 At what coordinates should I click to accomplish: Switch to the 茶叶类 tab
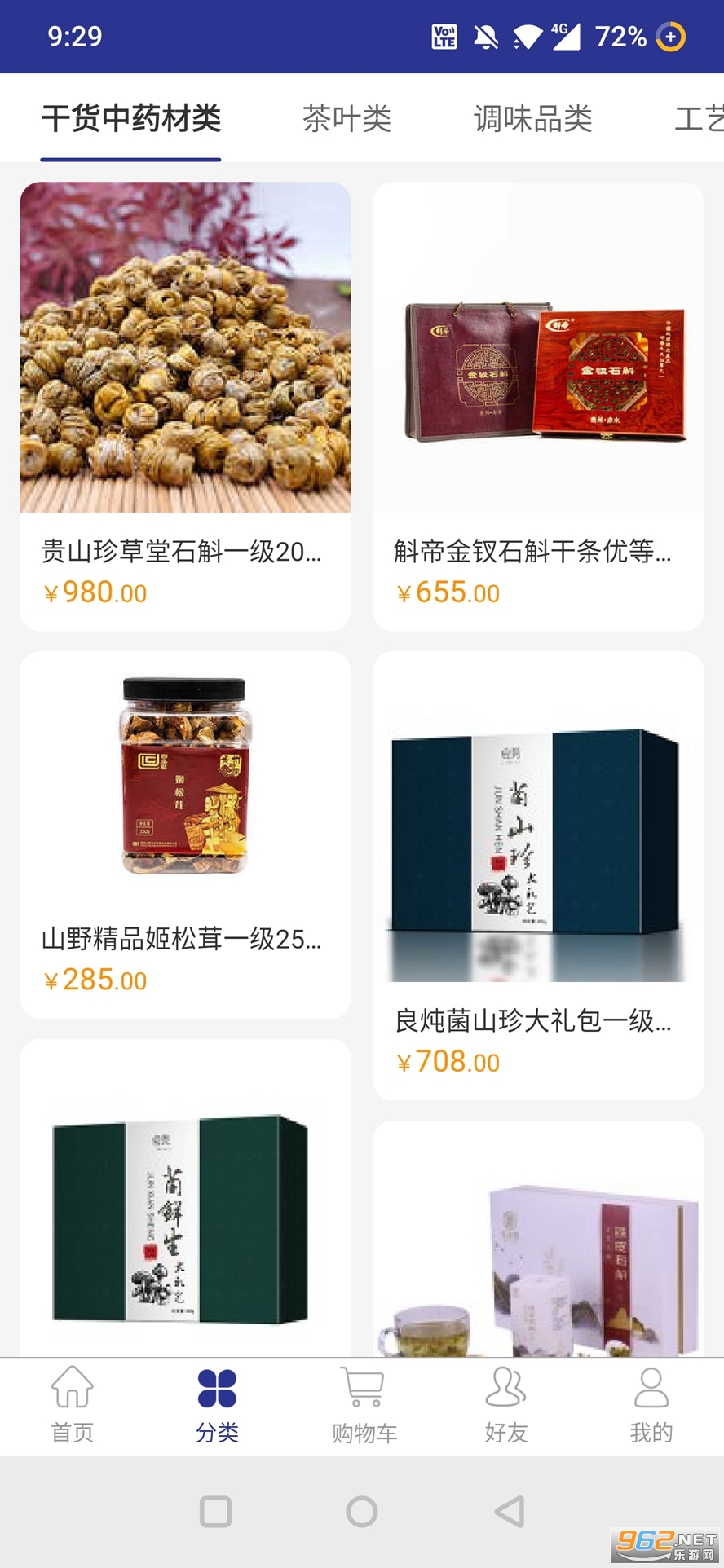click(x=347, y=119)
